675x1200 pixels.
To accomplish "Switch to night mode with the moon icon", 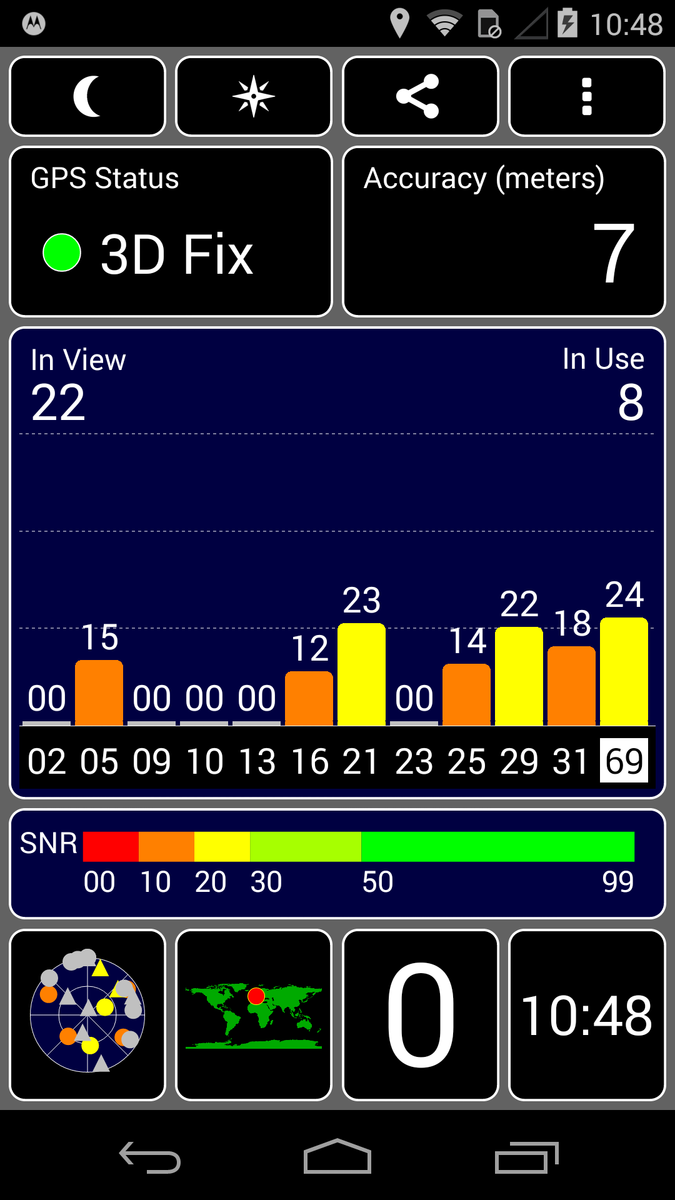I will pos(87,96).
